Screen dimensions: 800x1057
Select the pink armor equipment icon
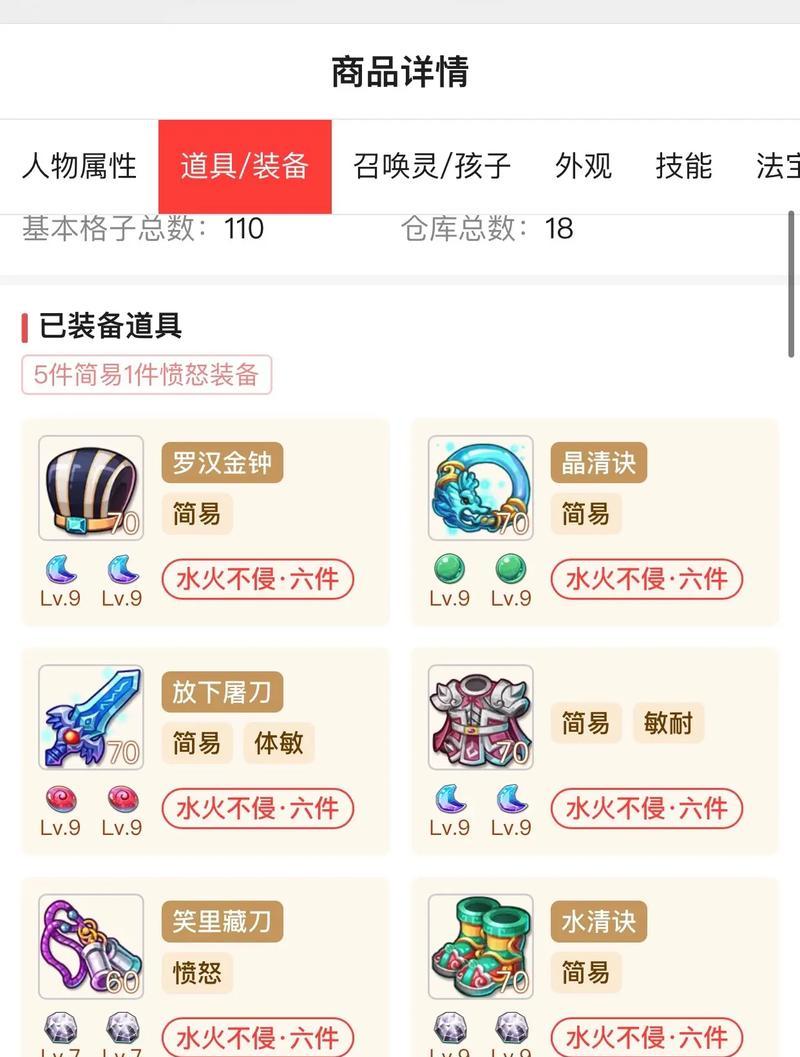point(479,717)
